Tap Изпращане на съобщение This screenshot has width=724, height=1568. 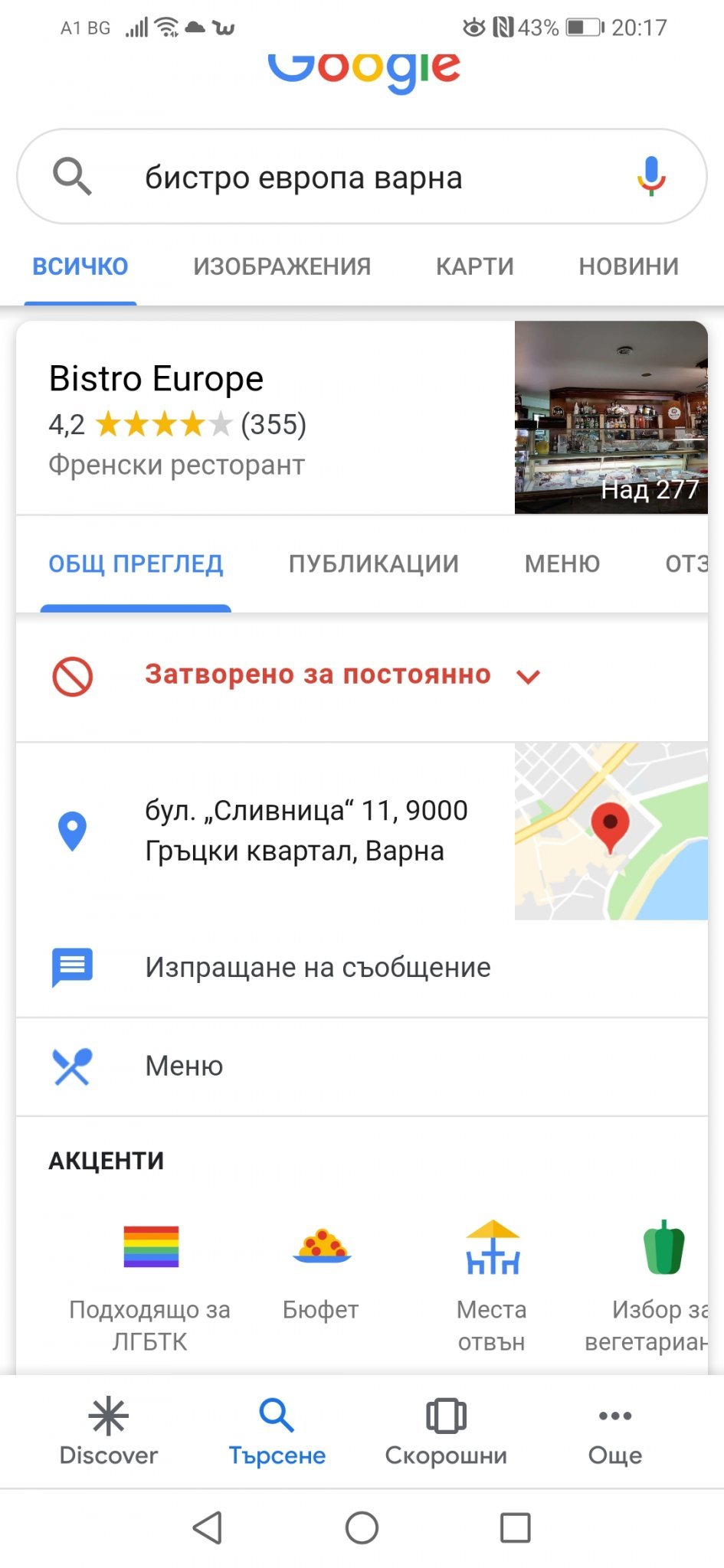(317, 968)
